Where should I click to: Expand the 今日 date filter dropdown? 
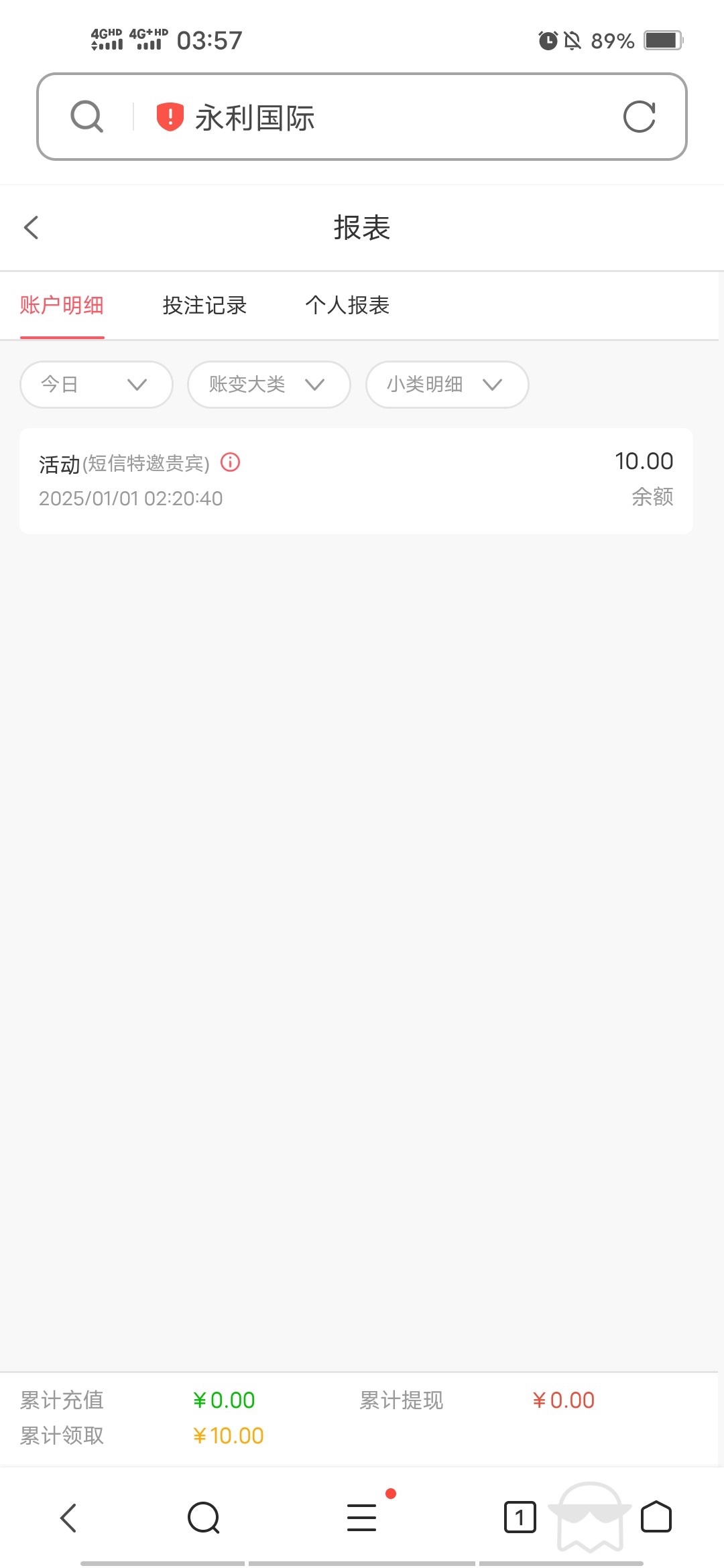tap(95, 384)
